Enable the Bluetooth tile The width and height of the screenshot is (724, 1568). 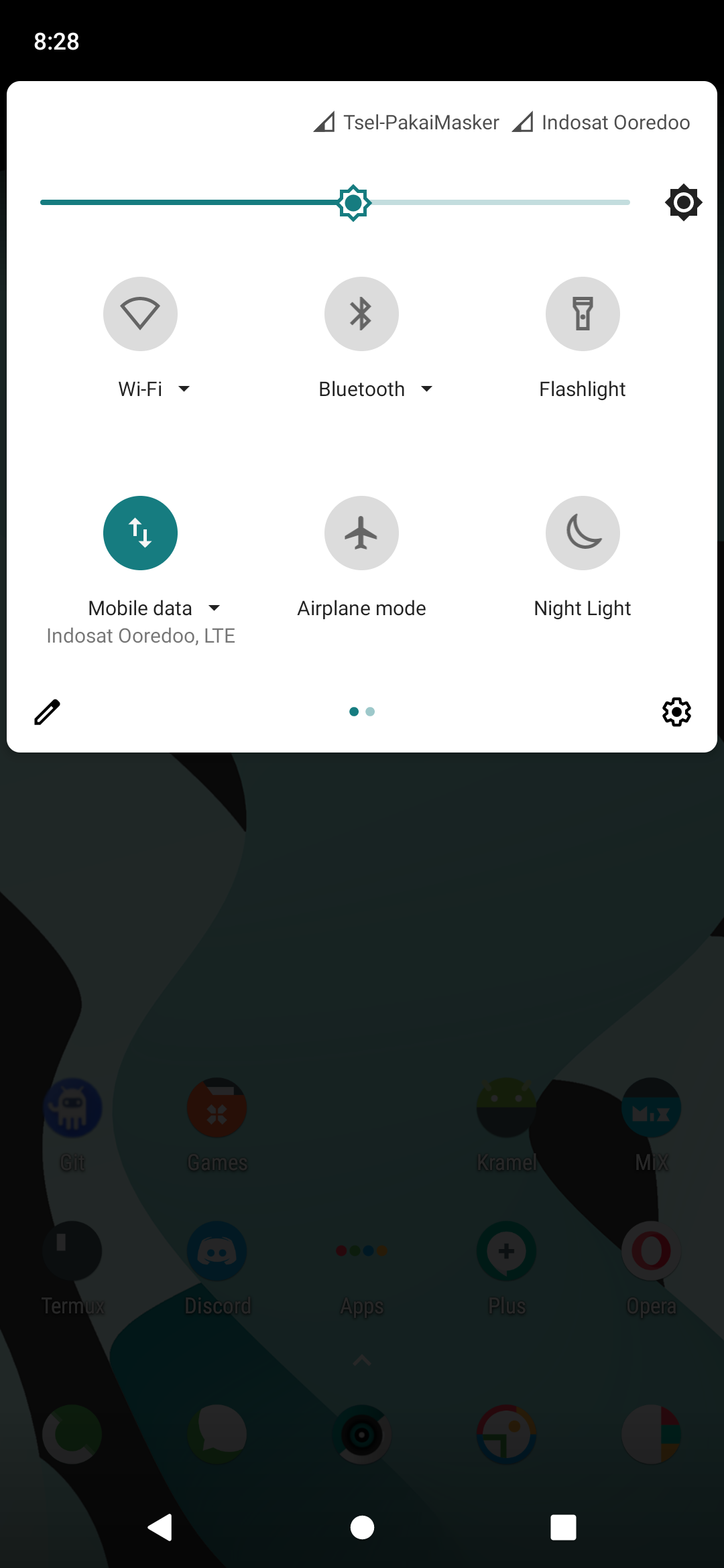point(361,314)
